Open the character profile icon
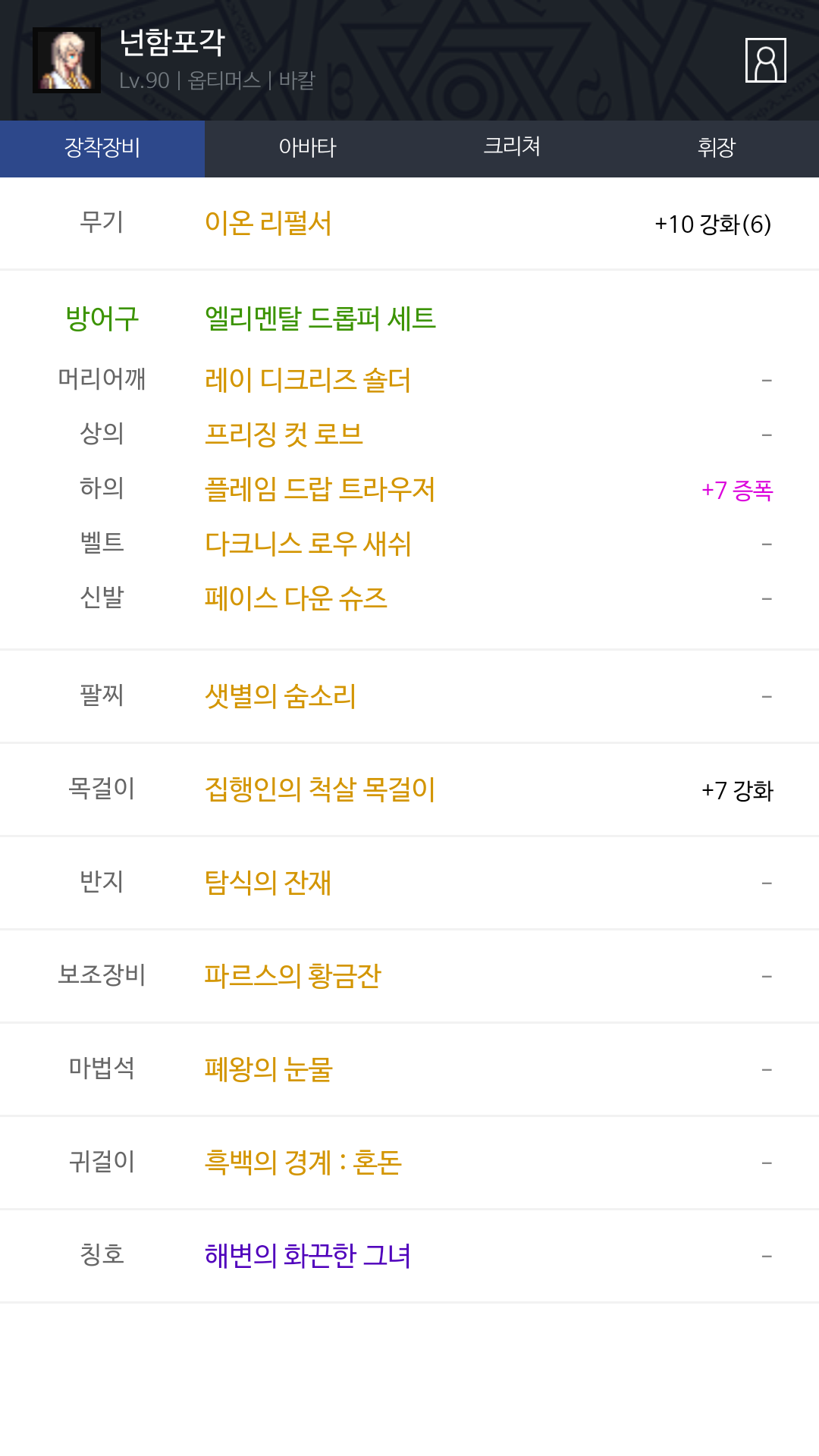819x1456 pixels. [765, 60]
